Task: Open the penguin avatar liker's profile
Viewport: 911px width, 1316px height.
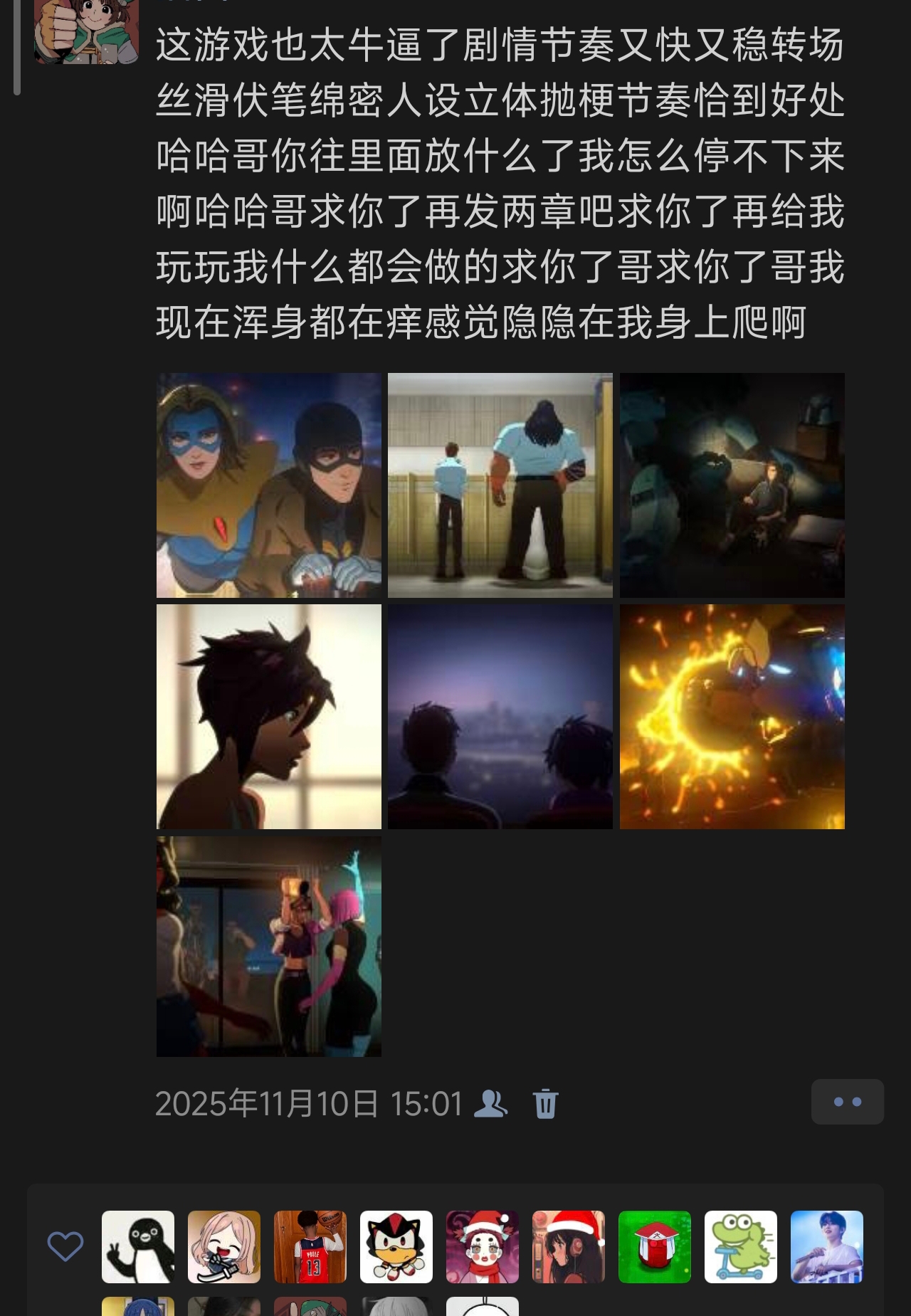Action: 138,1246
